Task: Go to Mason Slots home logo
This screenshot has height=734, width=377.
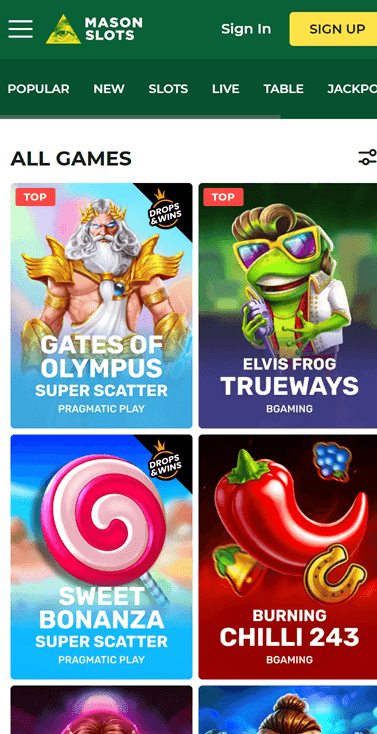Action: point(94,29)
